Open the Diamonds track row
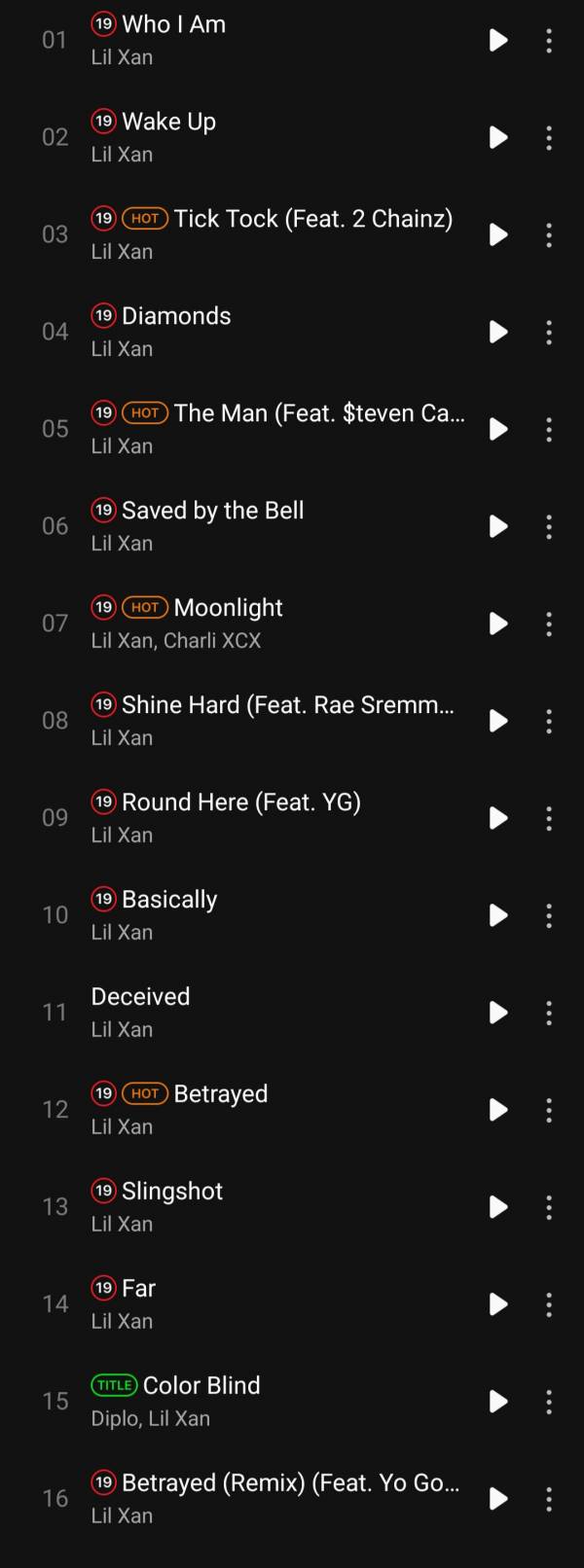Screen dimensions: 584x1568 (x=176, y=316)
